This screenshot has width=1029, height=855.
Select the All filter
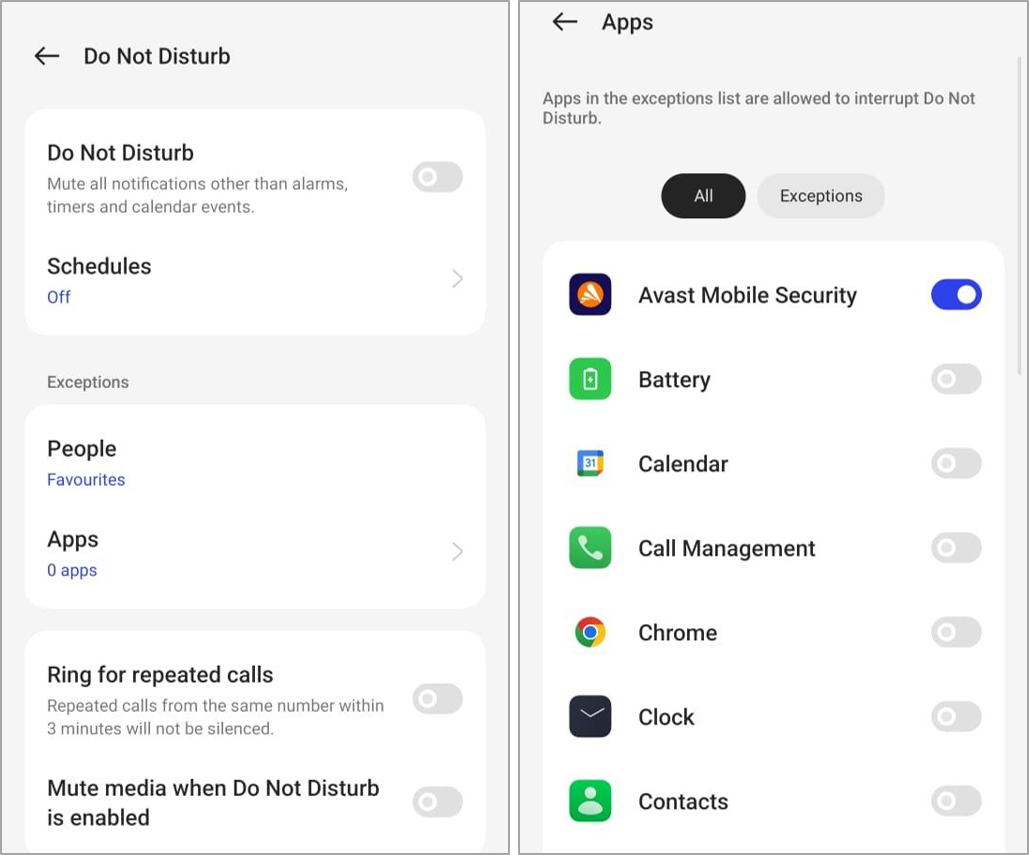tap(703, 196)
